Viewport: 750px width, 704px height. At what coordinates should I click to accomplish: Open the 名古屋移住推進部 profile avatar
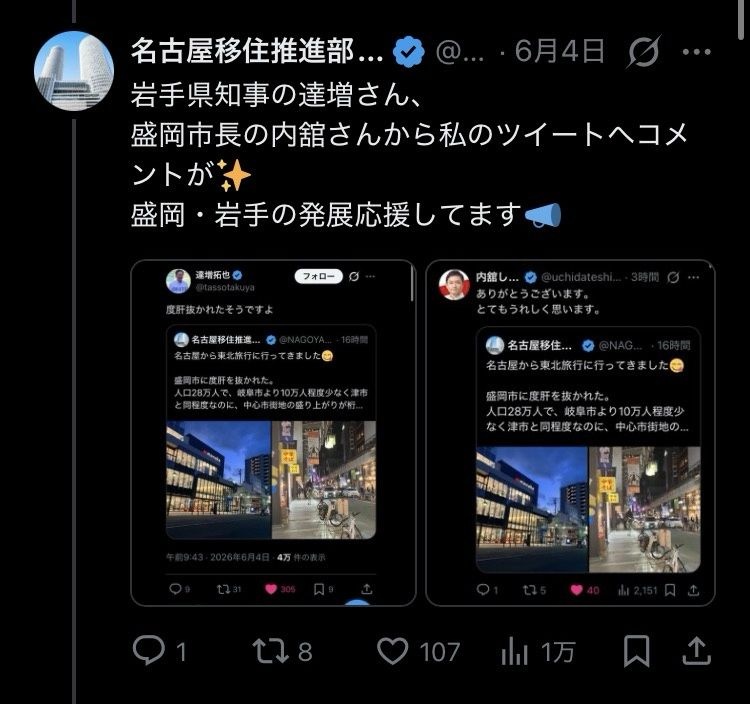click(x=74, y=71)
